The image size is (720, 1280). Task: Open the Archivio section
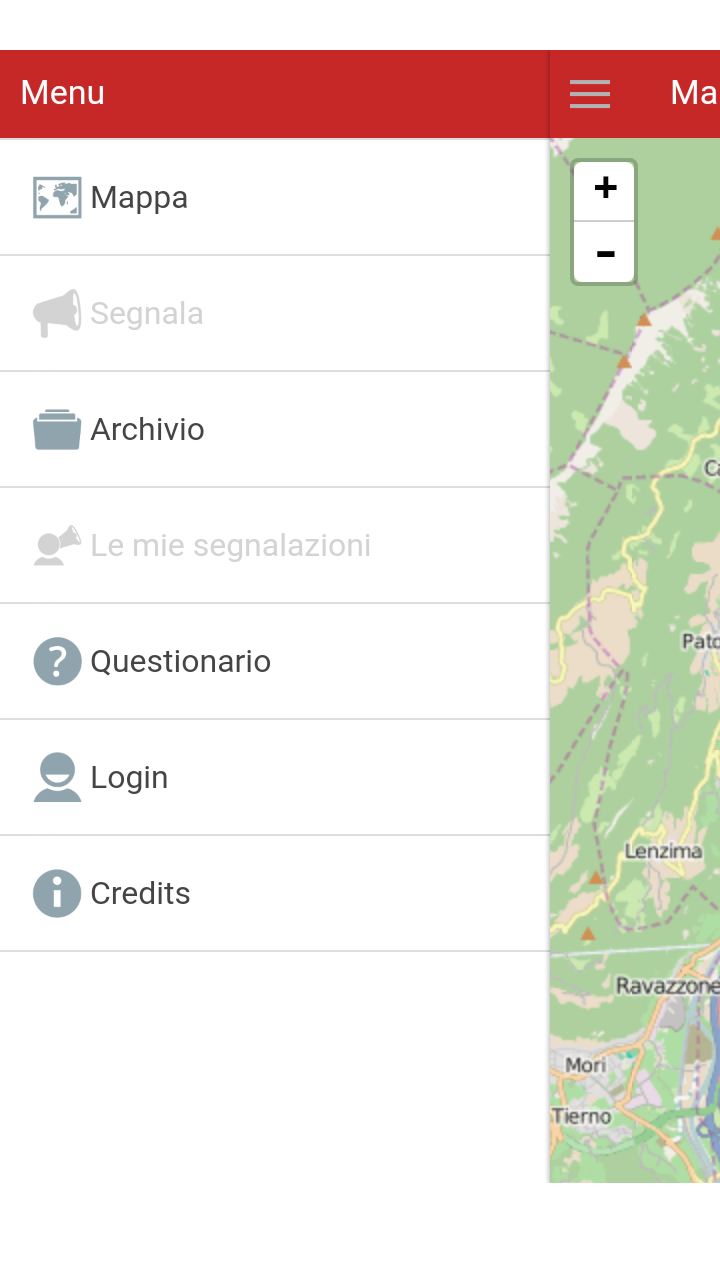[x=274, y=429]
